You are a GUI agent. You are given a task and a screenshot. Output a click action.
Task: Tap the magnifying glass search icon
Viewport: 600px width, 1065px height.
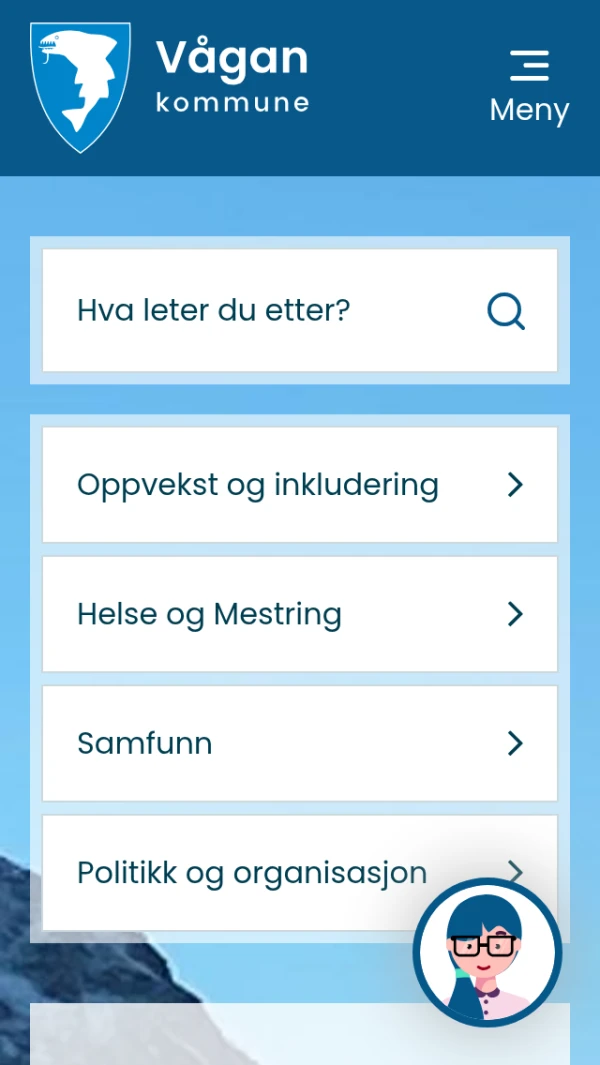point(506,312)
